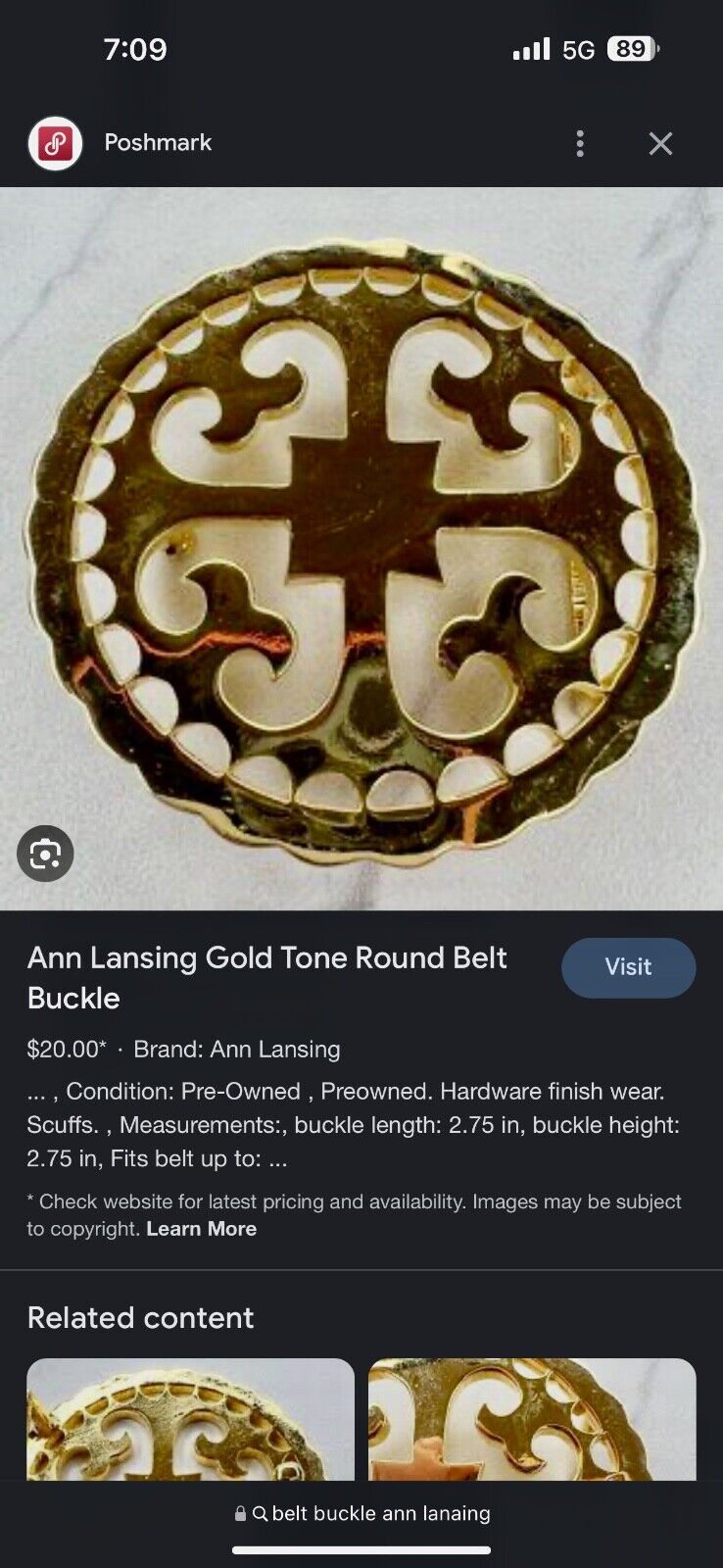Search this image with Lens icon
This screenshot has height=1568, width=723.
45,854
